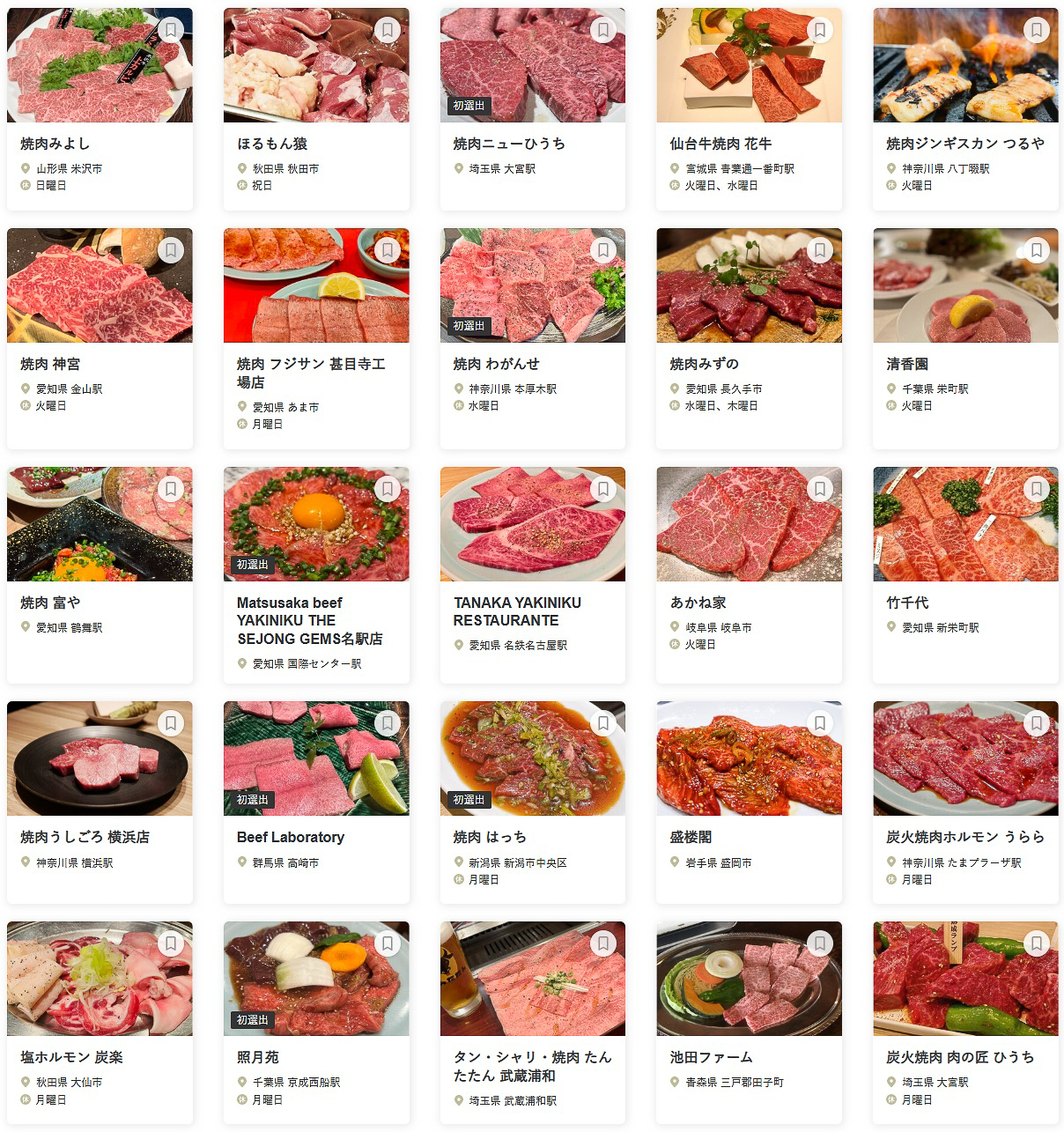
Task: Bookmark the 塩ホルモン 炭楽 listing
Action: coord(170,943)
